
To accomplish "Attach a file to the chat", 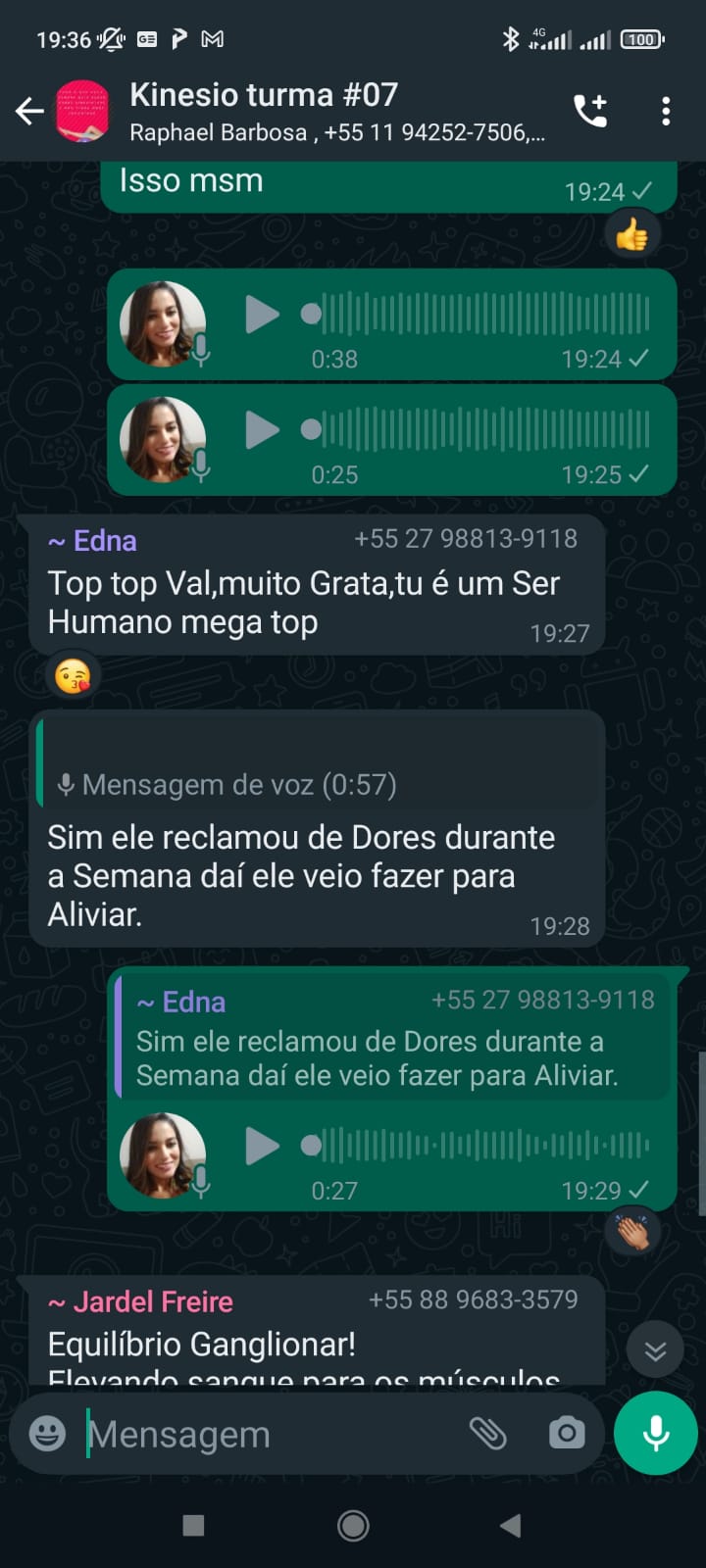I will [x=487, y=1434].
